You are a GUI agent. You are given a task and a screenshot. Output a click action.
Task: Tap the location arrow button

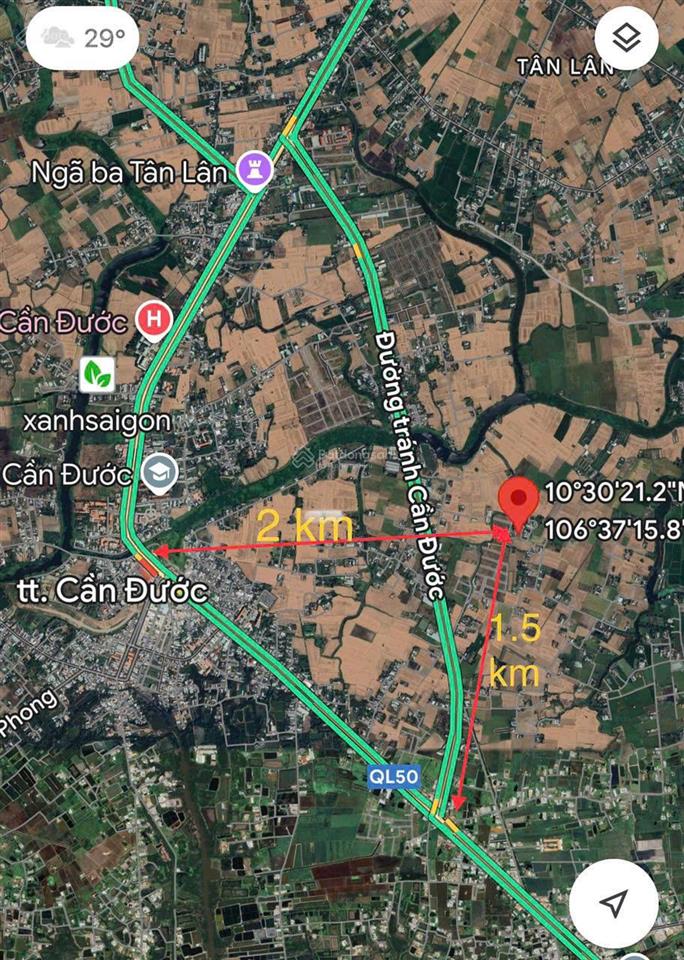613,903
